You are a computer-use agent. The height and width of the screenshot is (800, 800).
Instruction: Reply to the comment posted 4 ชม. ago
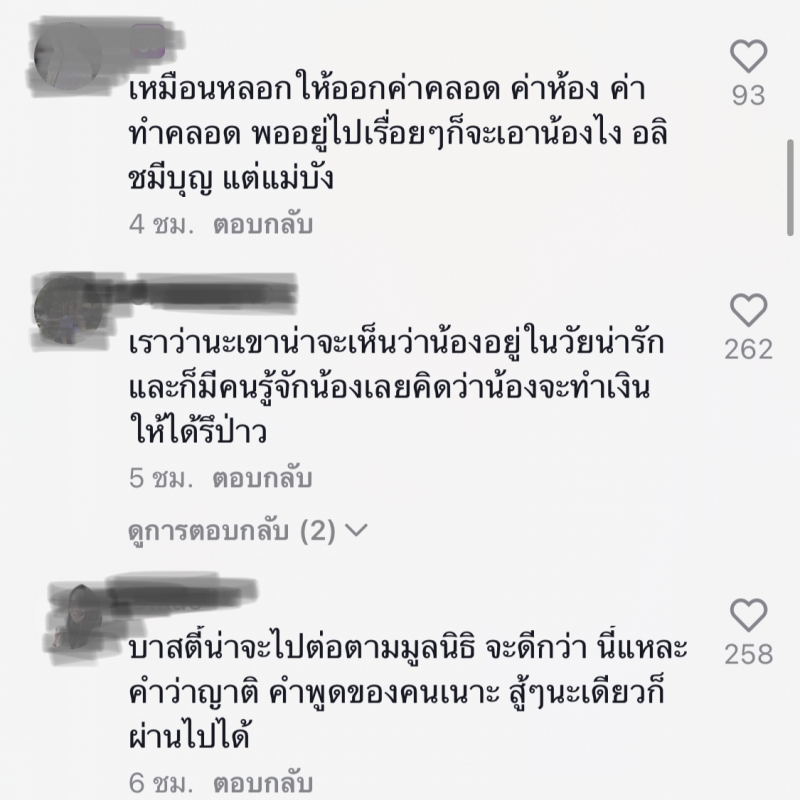(262, 224)
